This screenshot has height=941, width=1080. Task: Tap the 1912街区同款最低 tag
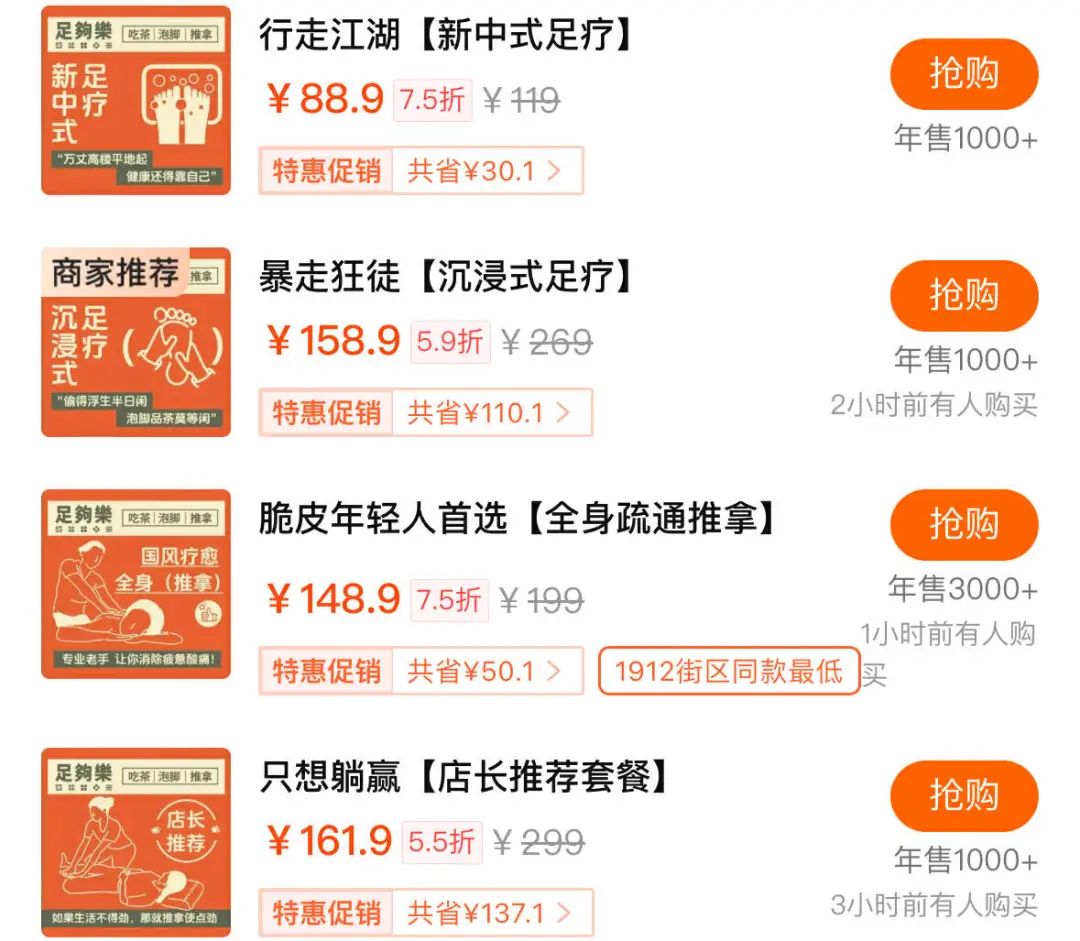[x=729, y=670]
